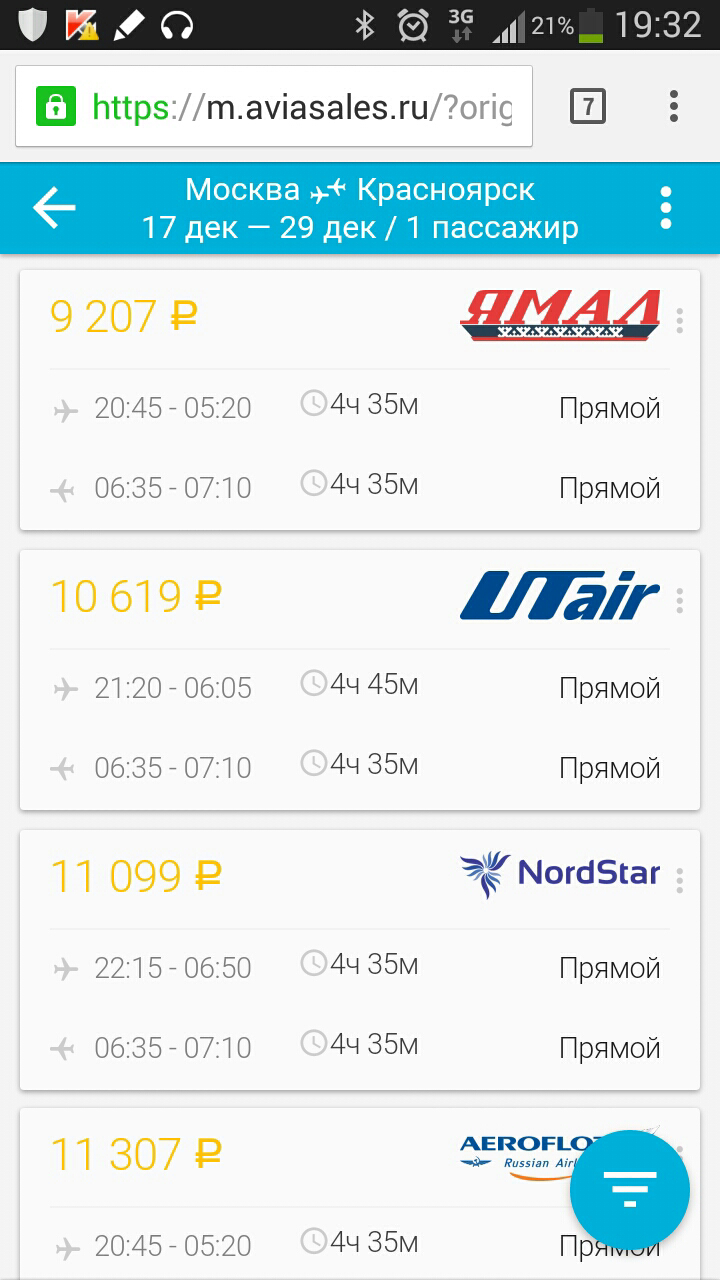The height and width of the screenshot is (1280, 720).
Task: Open the NordStar flight for 11 099 ₽
Action: (360, 960)
